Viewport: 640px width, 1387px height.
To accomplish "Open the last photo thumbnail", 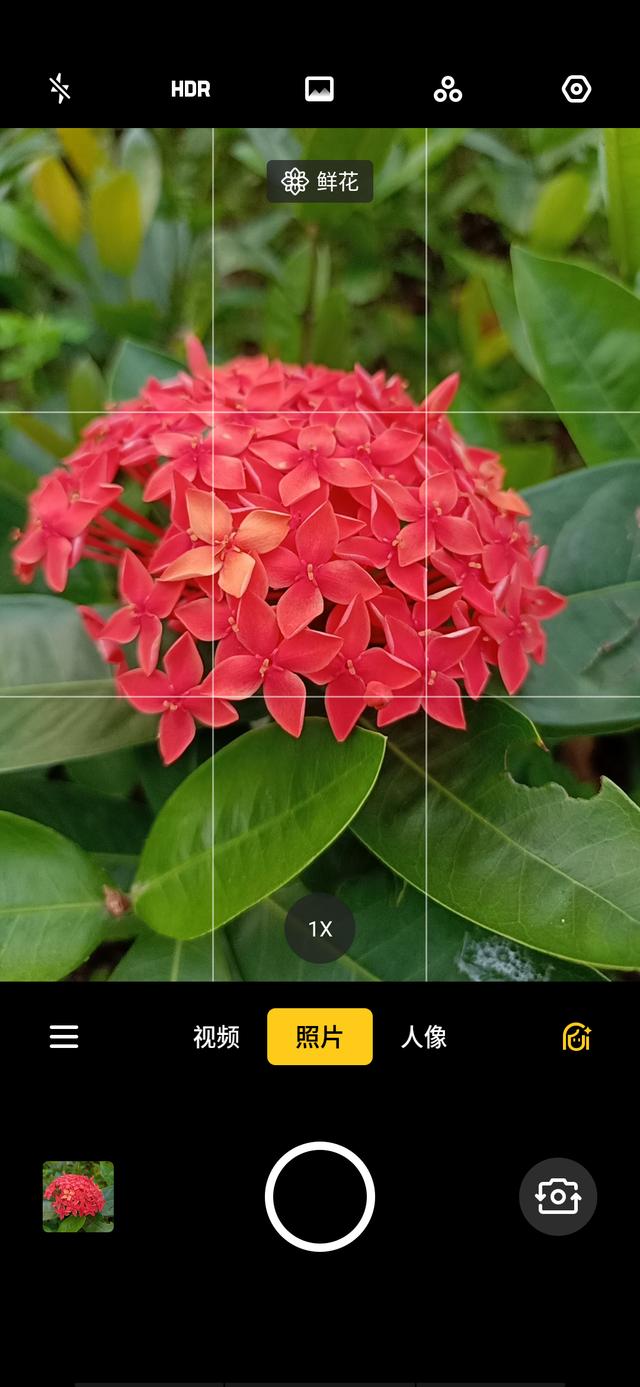I will [x=78, y=1196].
